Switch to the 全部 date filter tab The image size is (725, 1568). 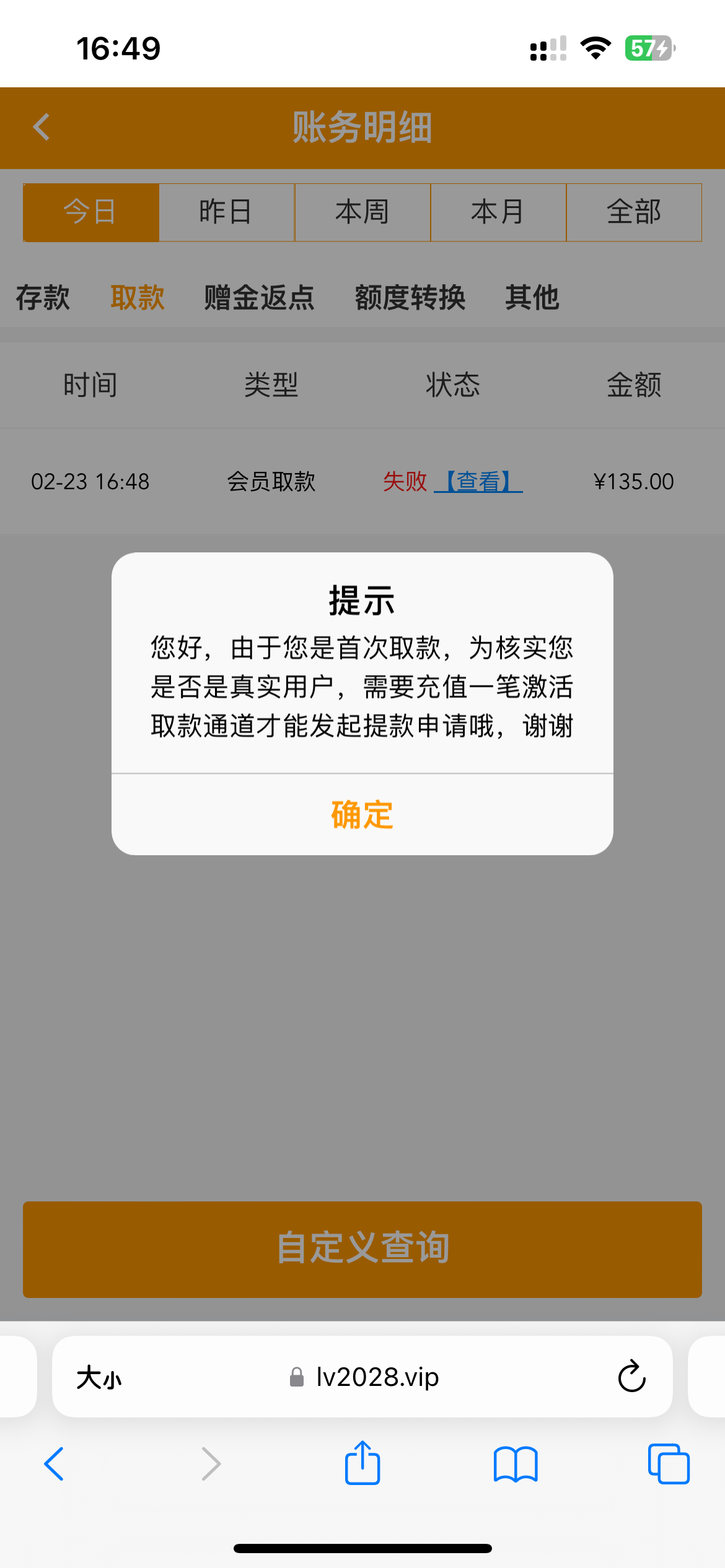634,212
